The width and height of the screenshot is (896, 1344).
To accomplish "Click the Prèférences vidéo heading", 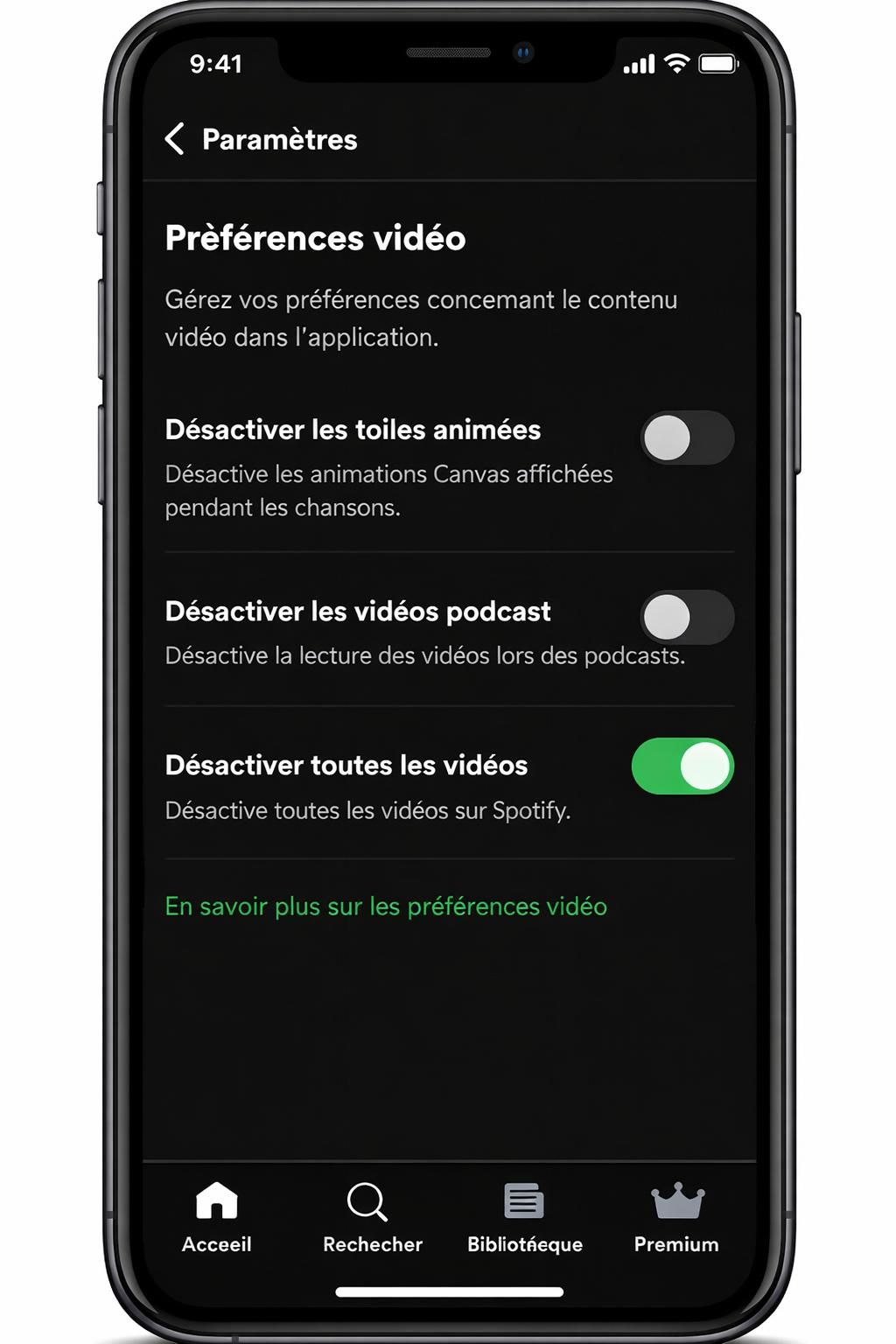I will 315,236.
